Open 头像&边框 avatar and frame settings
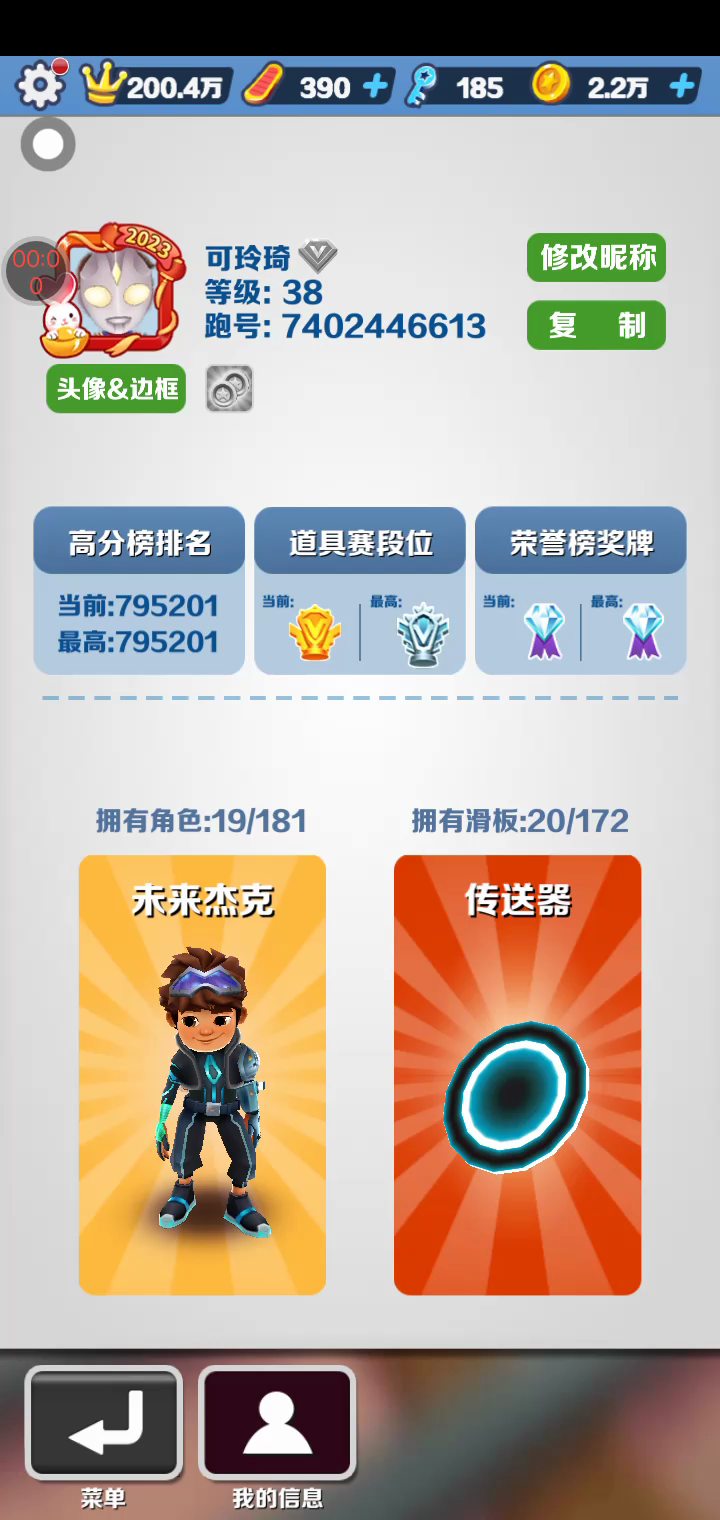This screenshot has width=720, height=1520. pyautogui.click(x=116, y=388)
